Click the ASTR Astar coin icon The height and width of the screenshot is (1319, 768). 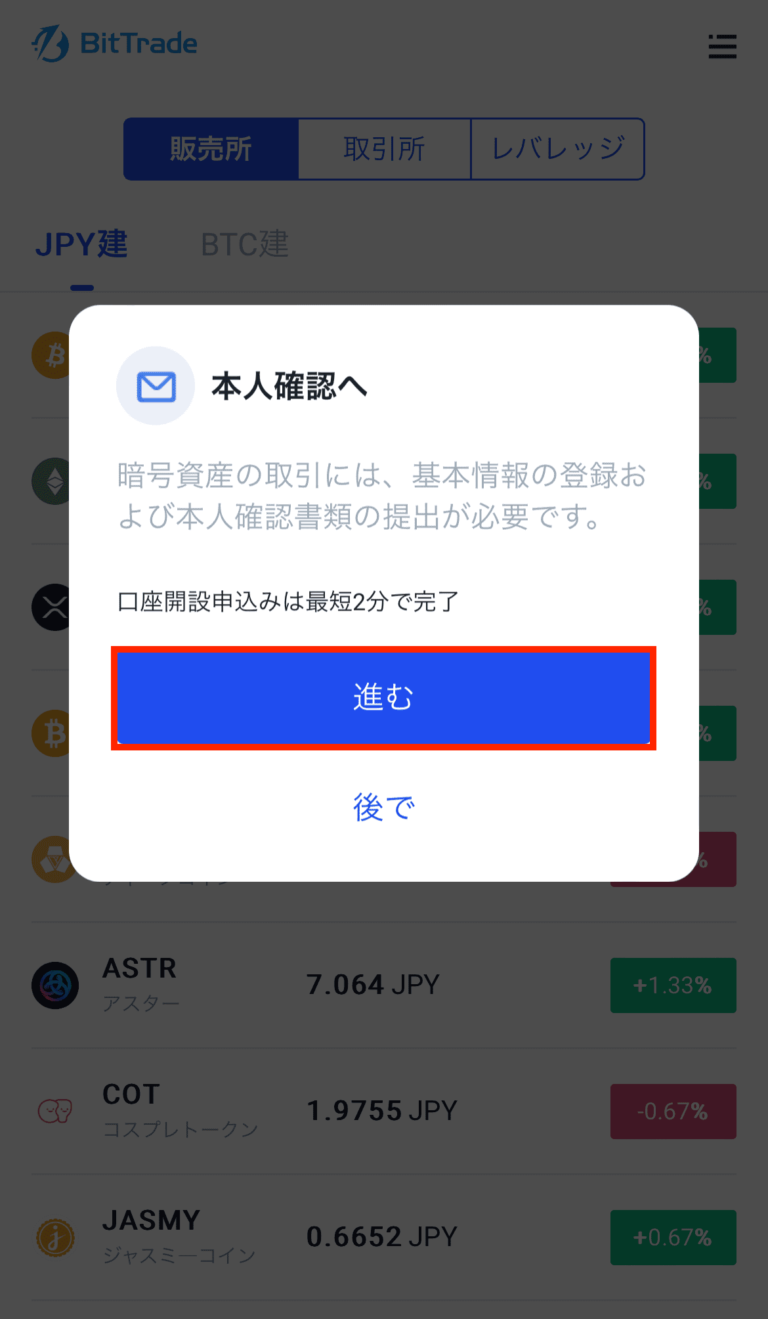tap(55, 985)
